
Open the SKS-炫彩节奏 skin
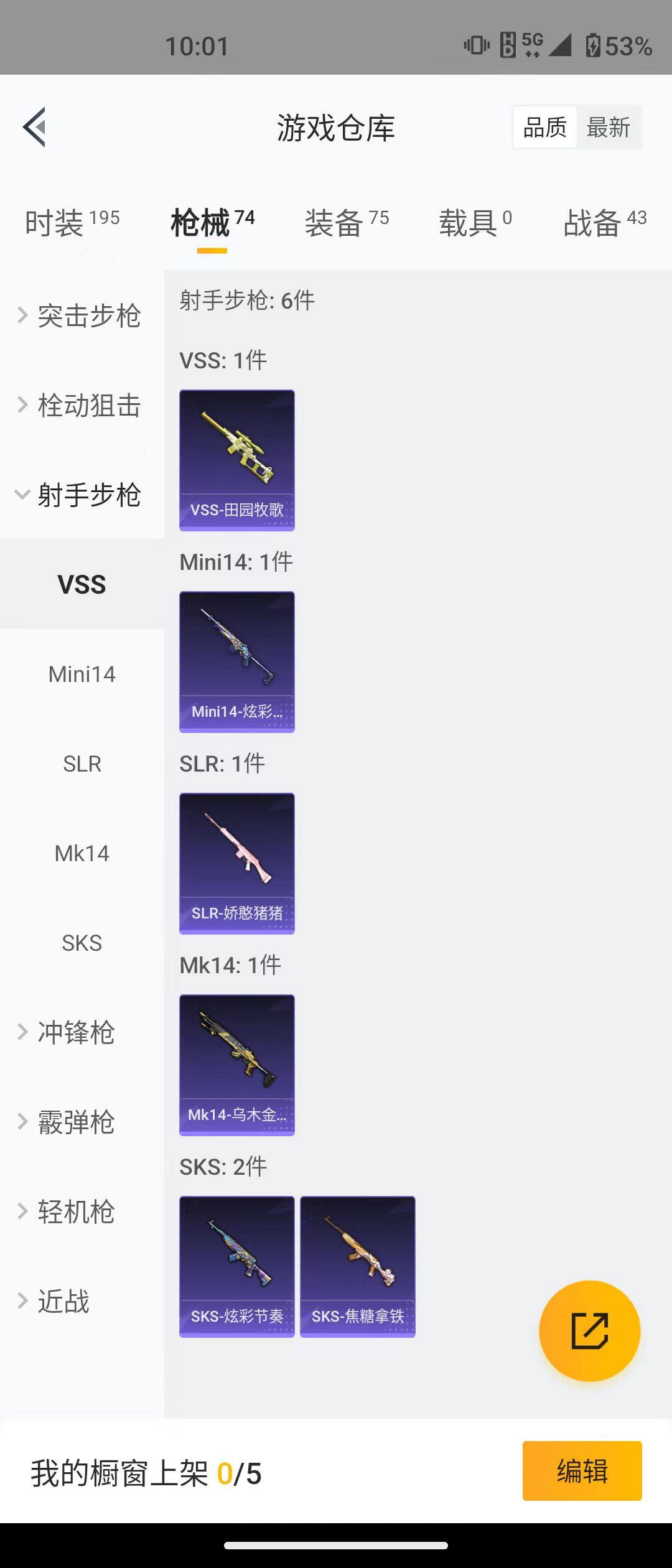click(236, 1266)
